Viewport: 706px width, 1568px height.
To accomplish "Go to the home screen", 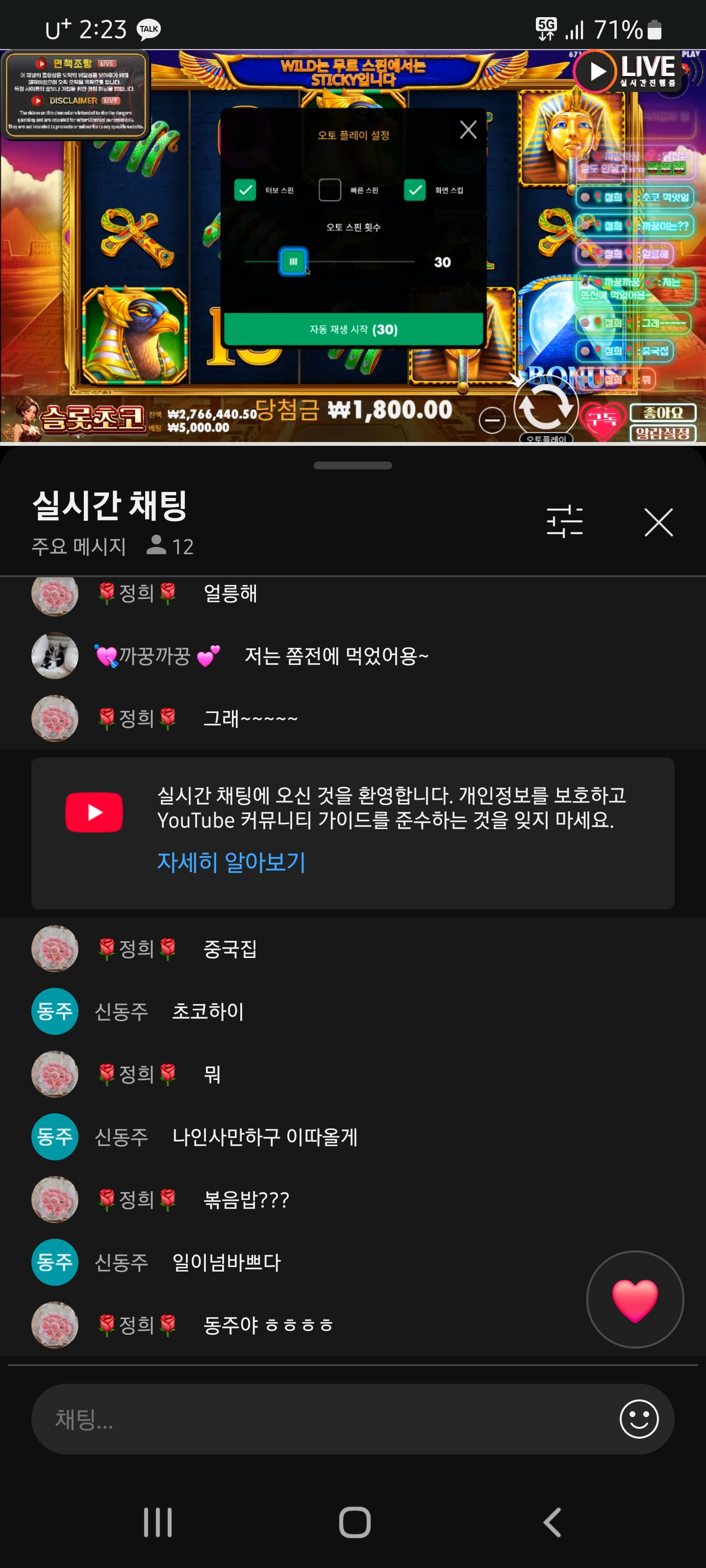I will point(354,1522).
